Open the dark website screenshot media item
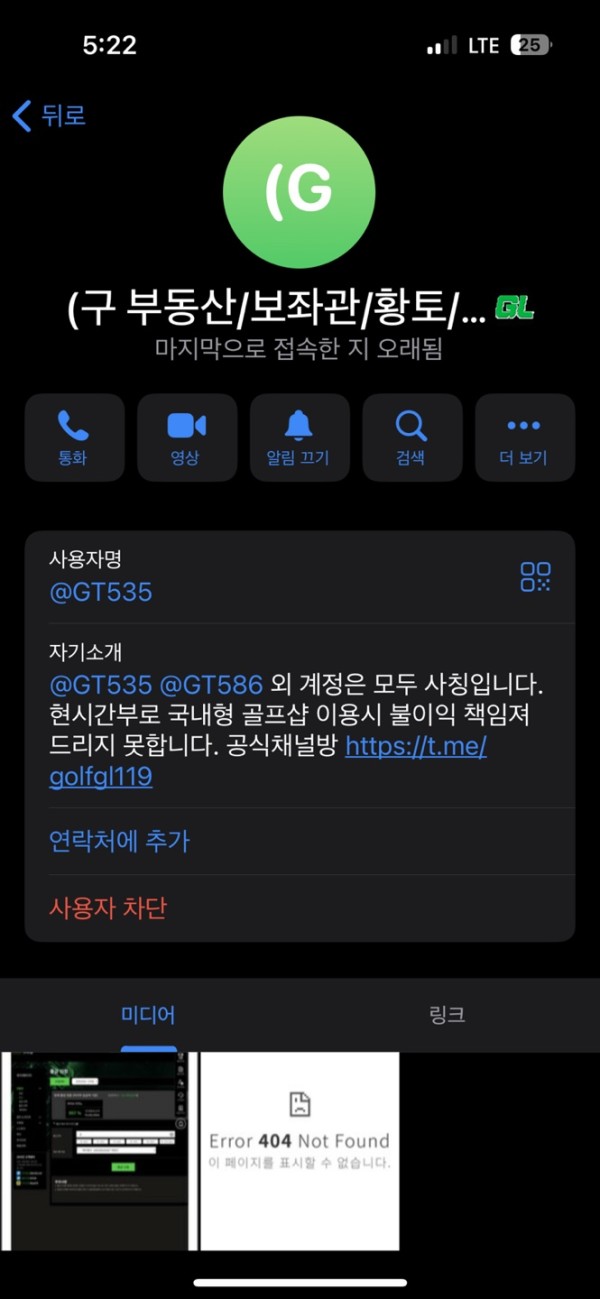 99,1150
